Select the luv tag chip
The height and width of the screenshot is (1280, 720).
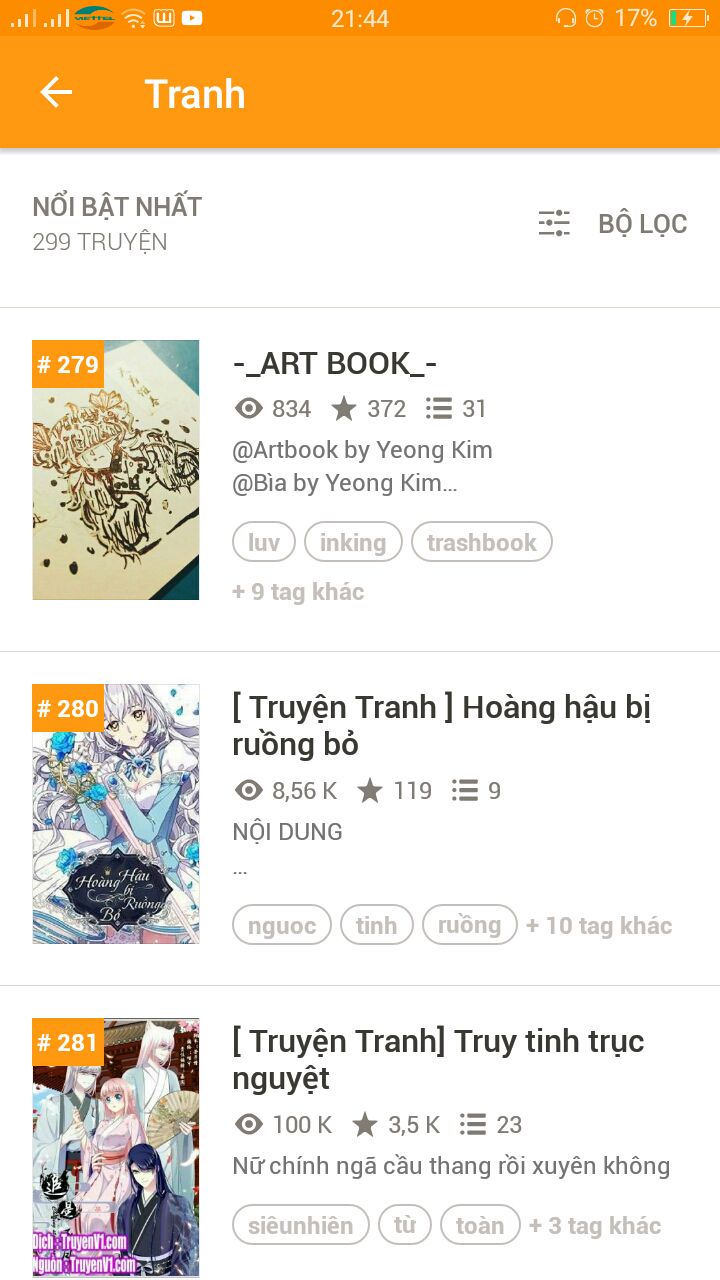(x=264, y=542)
